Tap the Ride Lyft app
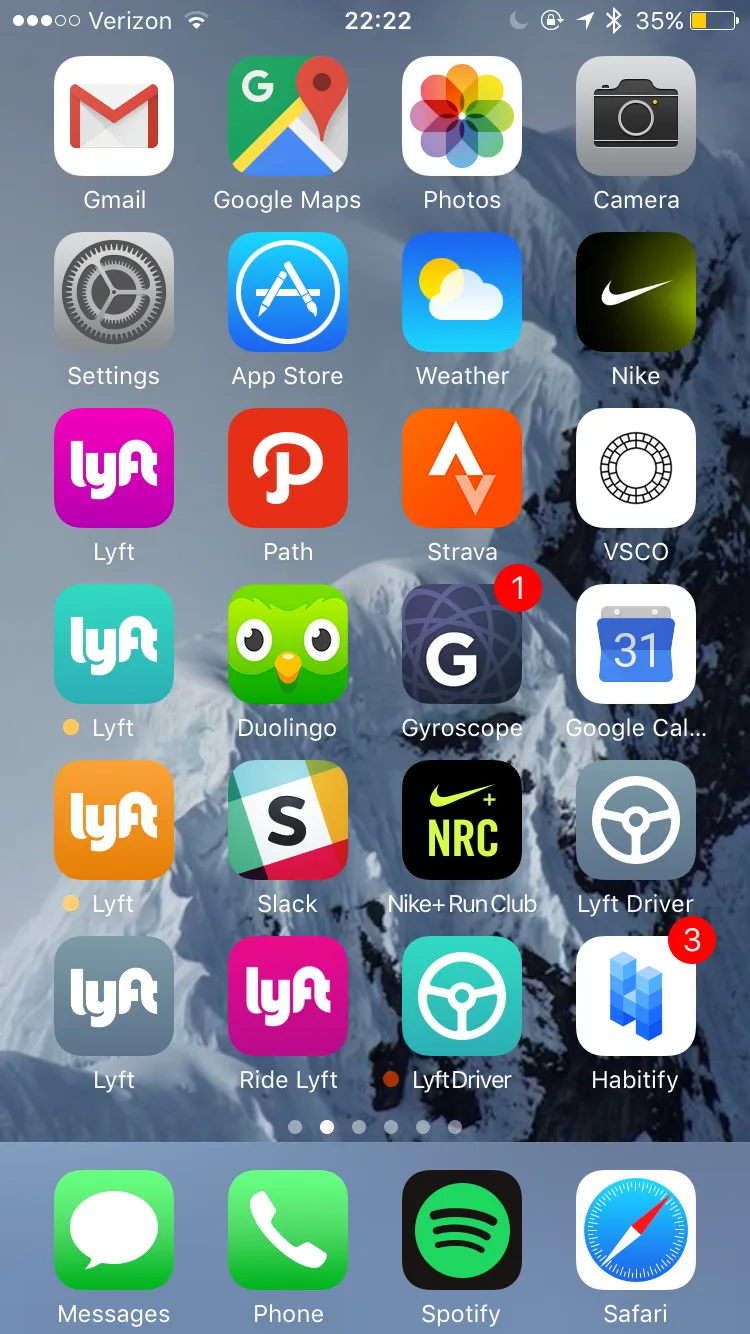 (288, 996)
